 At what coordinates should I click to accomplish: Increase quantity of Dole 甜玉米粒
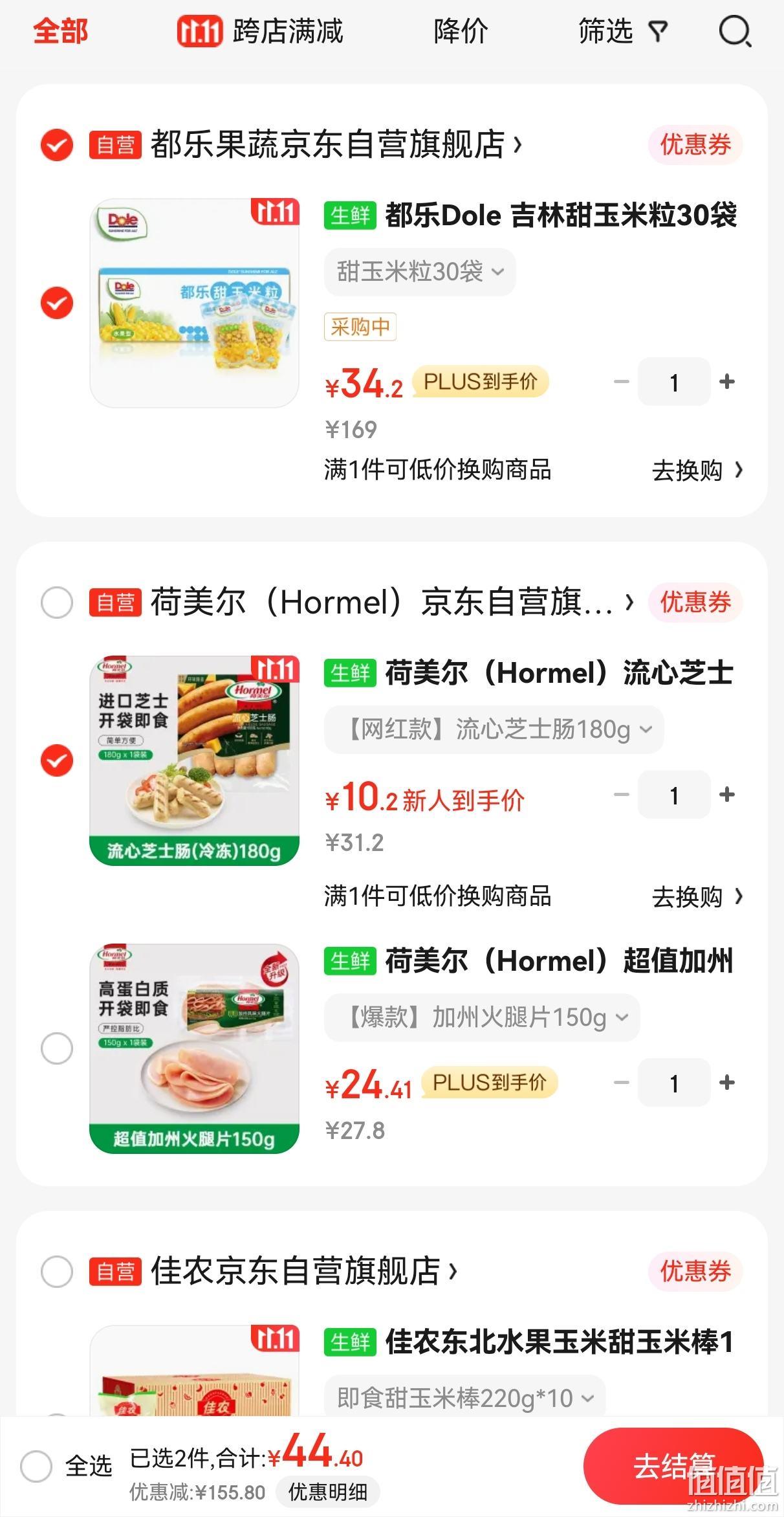pos(727,382)
